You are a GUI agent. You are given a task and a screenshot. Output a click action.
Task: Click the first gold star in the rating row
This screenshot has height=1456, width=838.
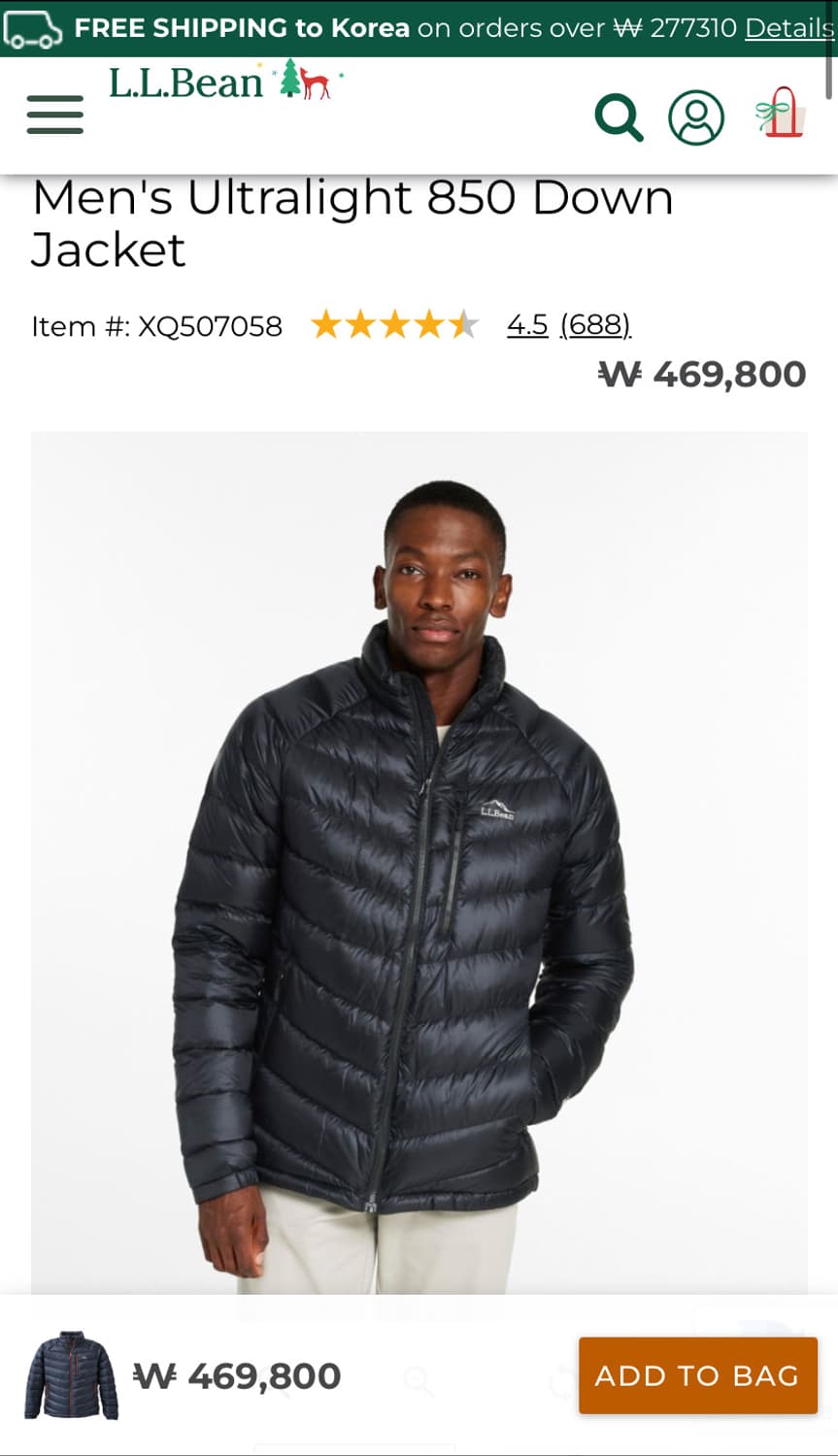pos(324,323)
